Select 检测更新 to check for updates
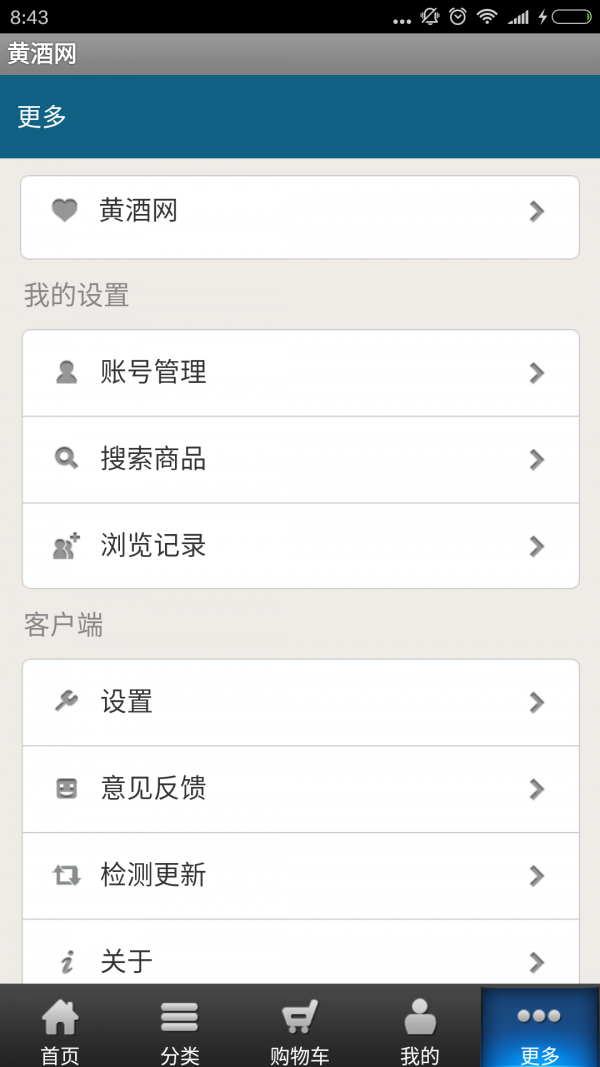The width and height of the screenshot is (600, 1067). [300, 876]
